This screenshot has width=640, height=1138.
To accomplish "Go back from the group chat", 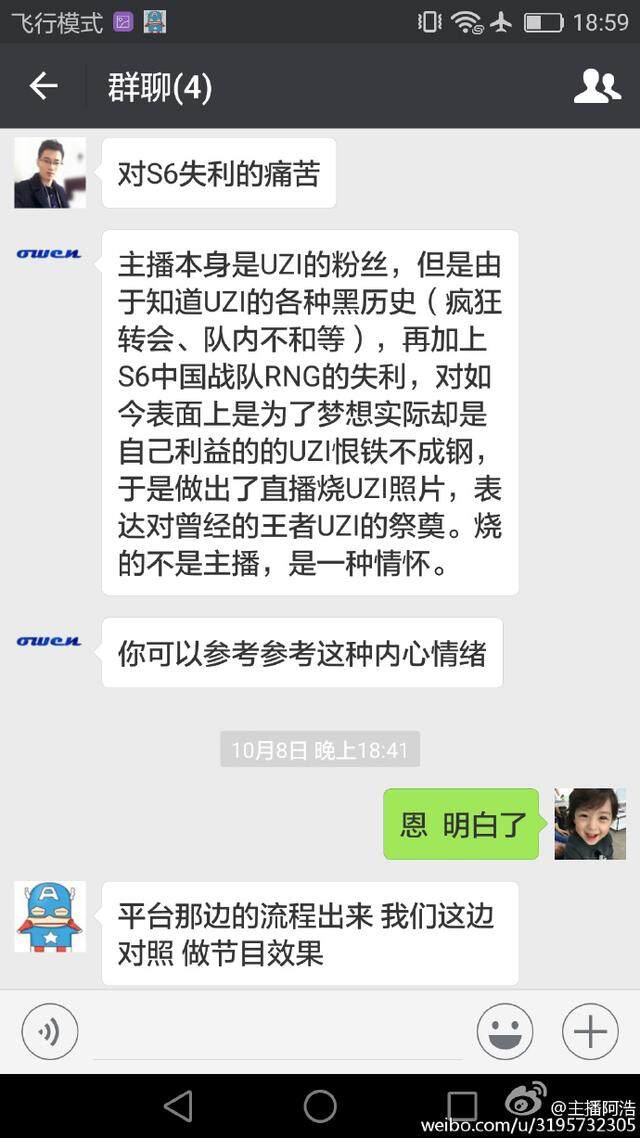I will [43, 87].
